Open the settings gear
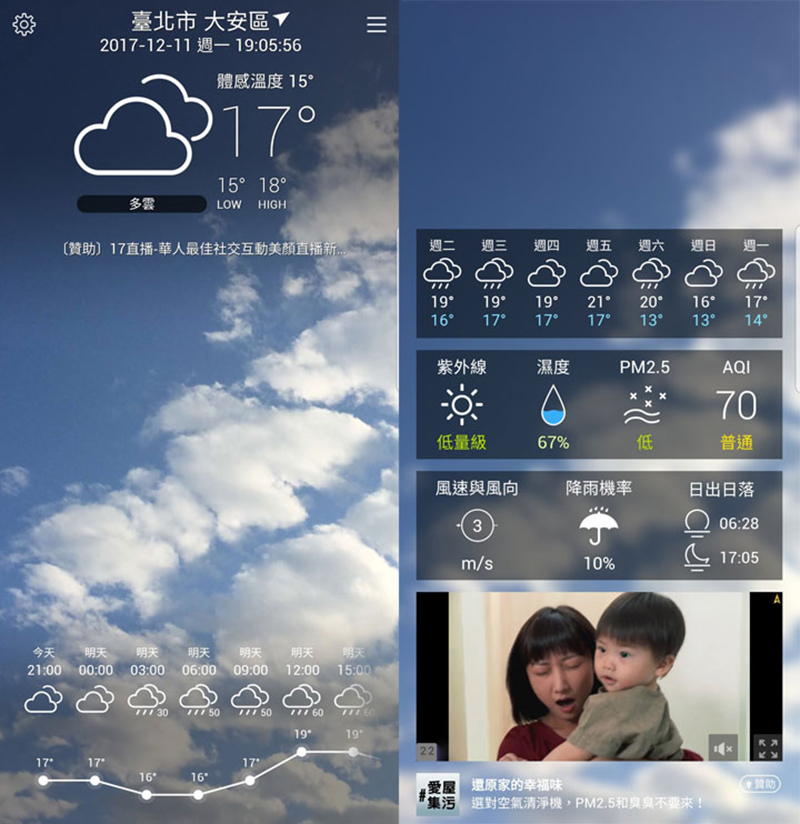The image size is (800, 824). [x=24, y=25]
